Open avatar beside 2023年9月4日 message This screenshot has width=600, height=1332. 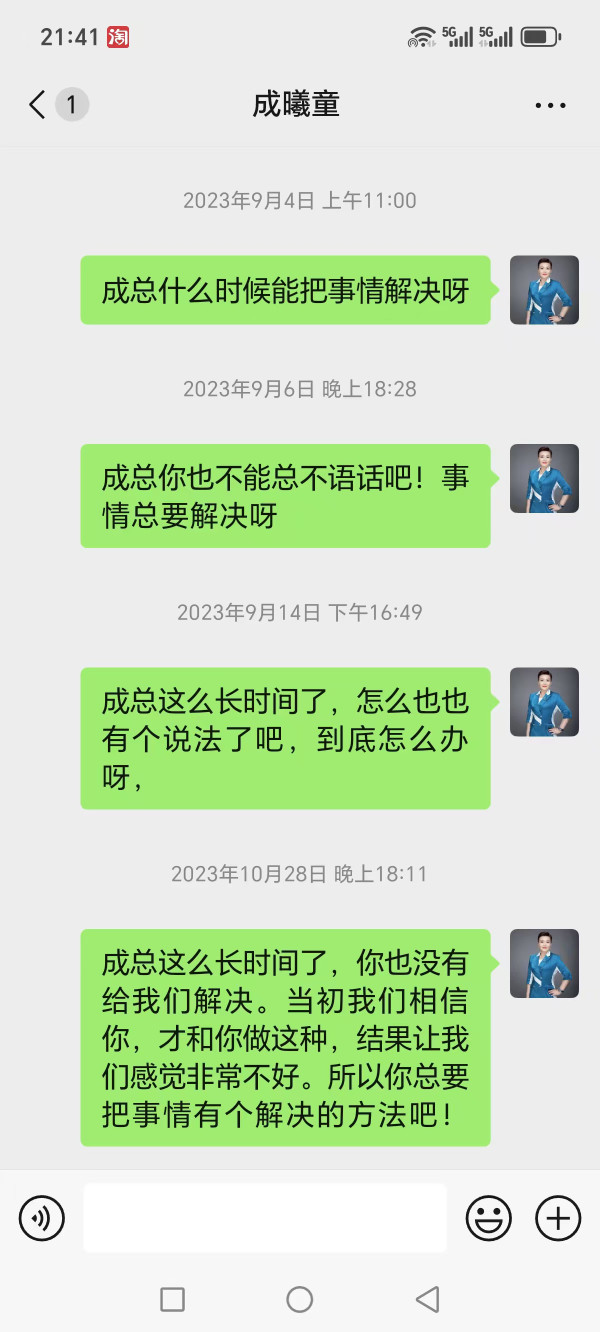point(545,290)
